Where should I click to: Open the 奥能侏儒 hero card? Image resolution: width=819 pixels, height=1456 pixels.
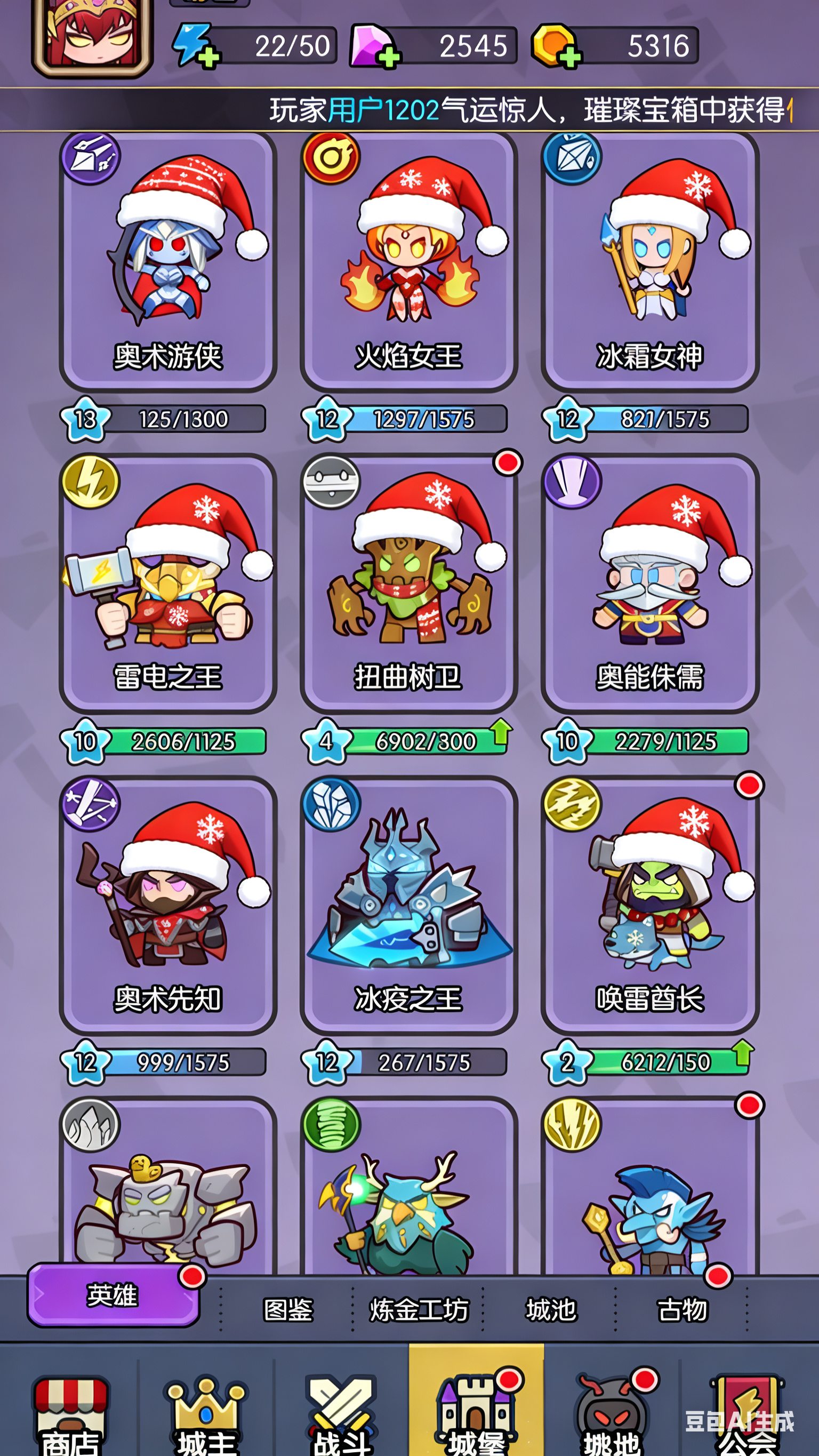649,582
